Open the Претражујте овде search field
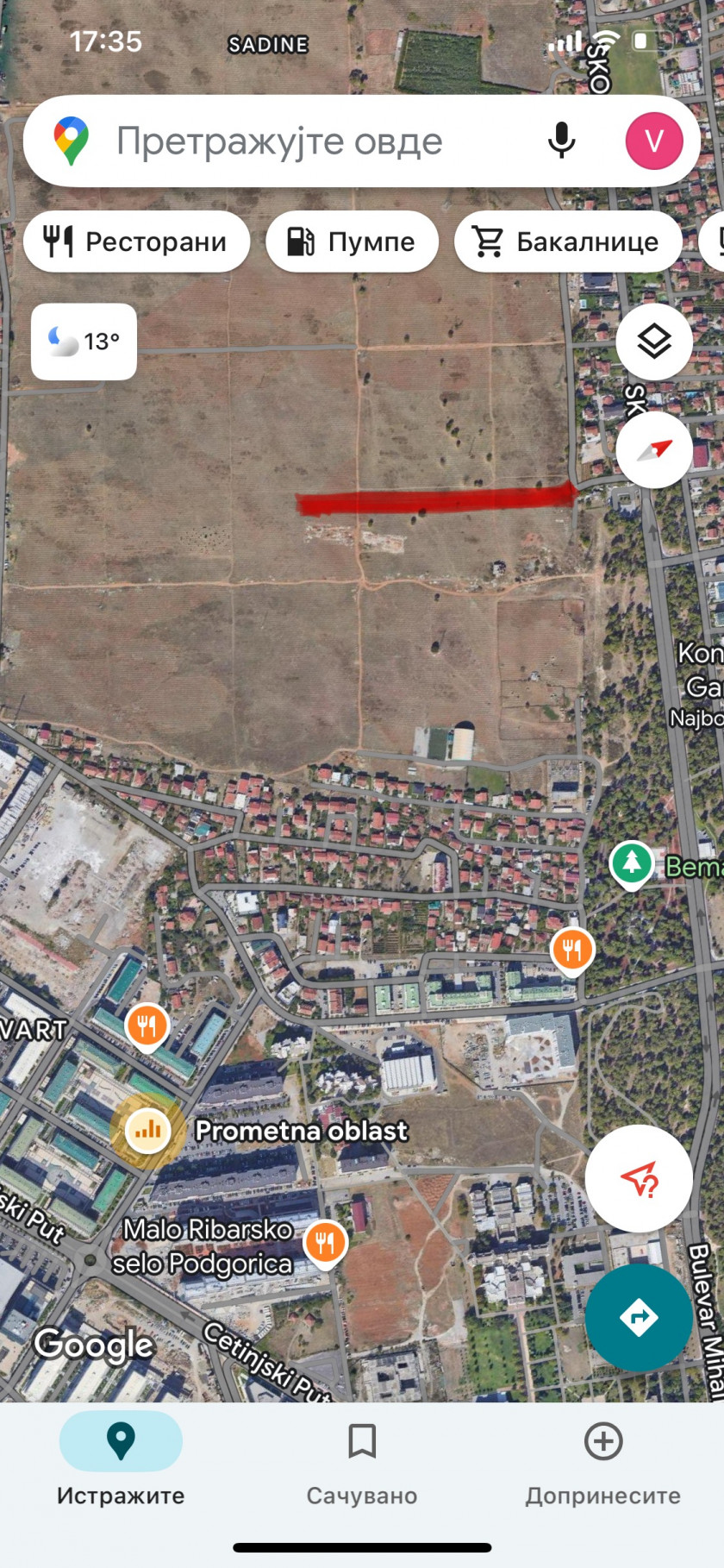 (279, 141)
